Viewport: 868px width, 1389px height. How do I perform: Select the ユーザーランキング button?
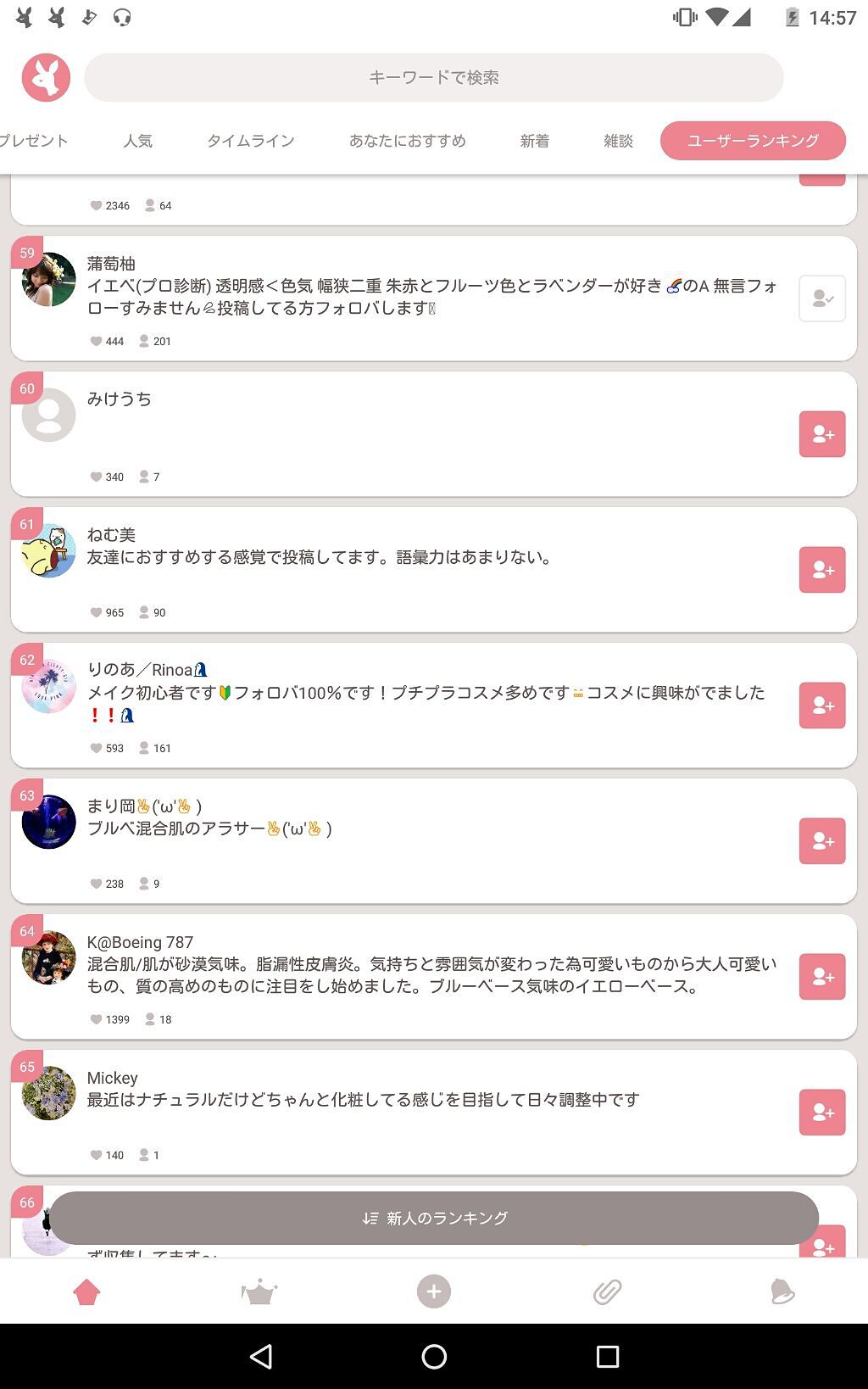pyautogui.click(x=753, y=141)
